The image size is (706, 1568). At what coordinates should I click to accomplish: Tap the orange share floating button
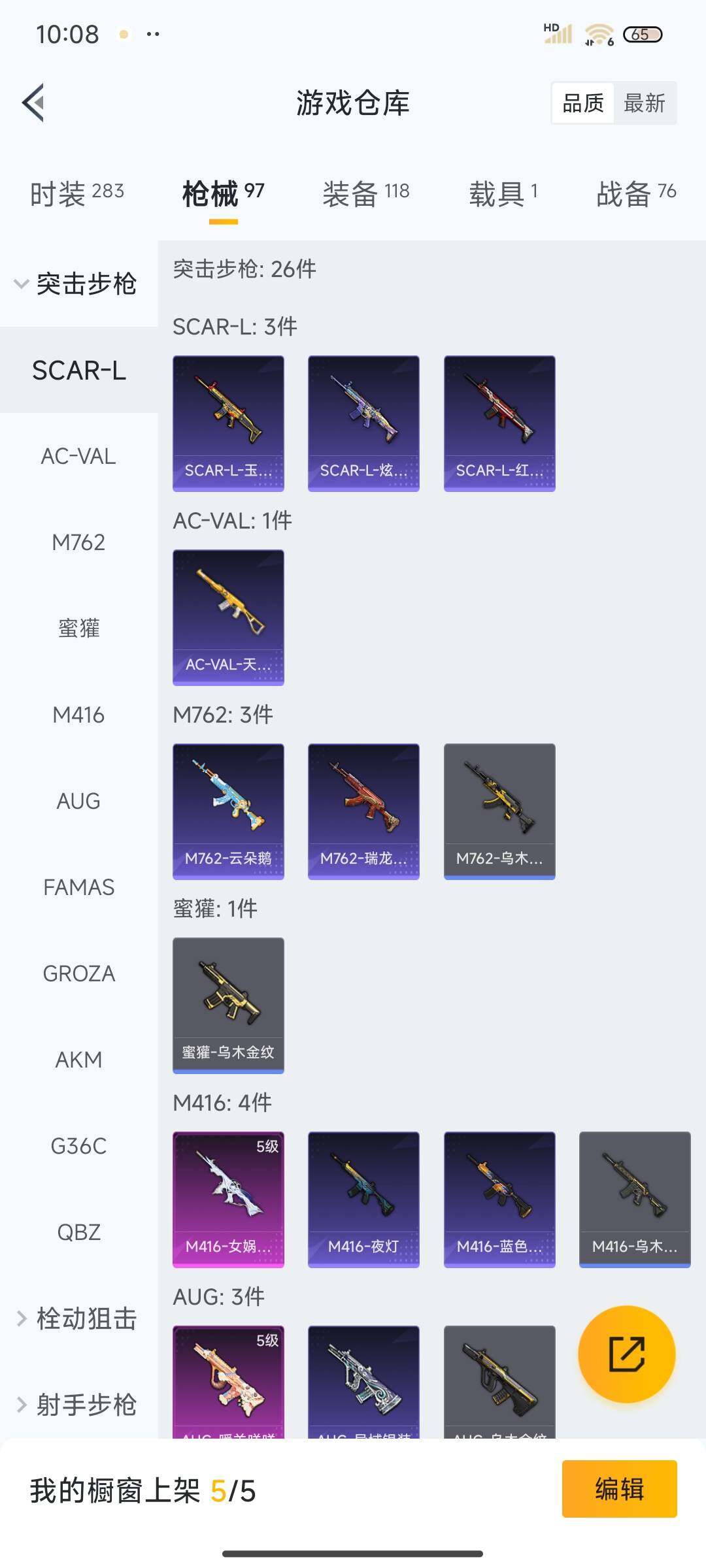point(626,1354)
